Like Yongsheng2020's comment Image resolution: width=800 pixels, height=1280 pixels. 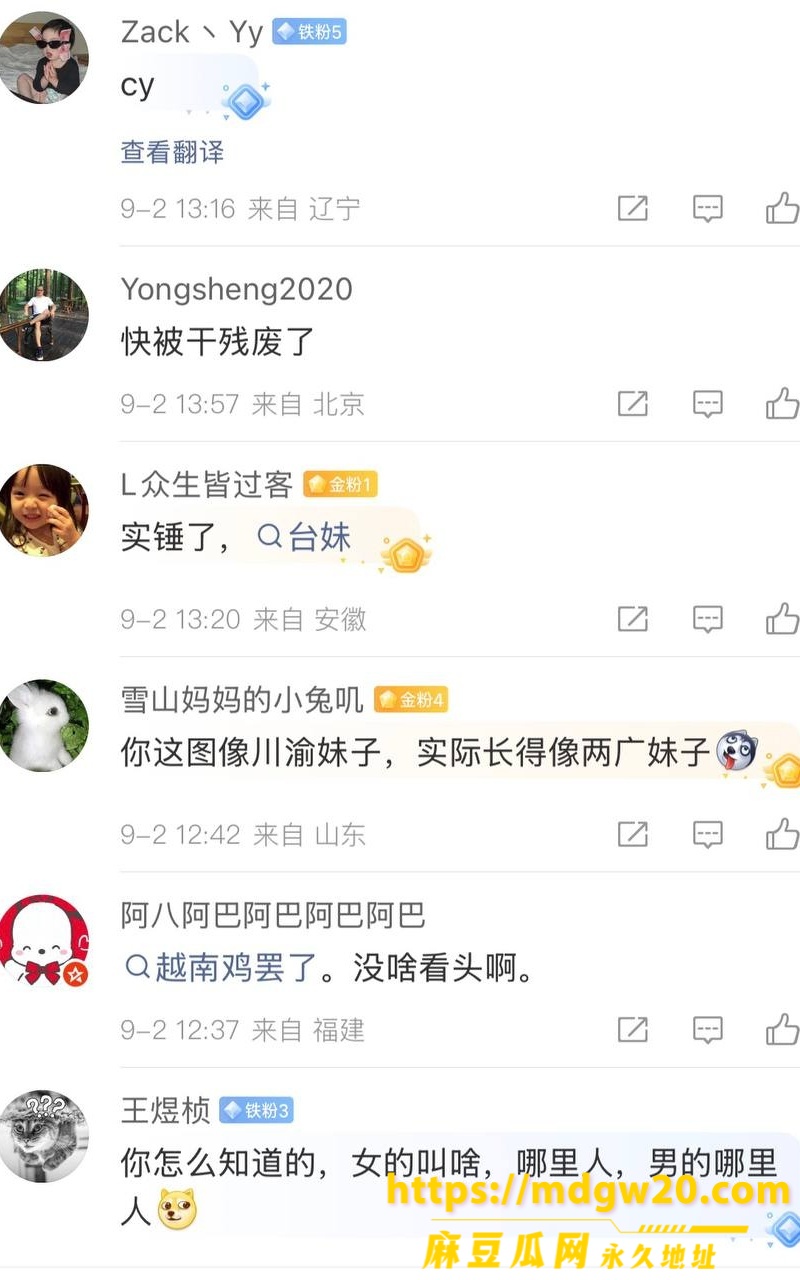783,403
